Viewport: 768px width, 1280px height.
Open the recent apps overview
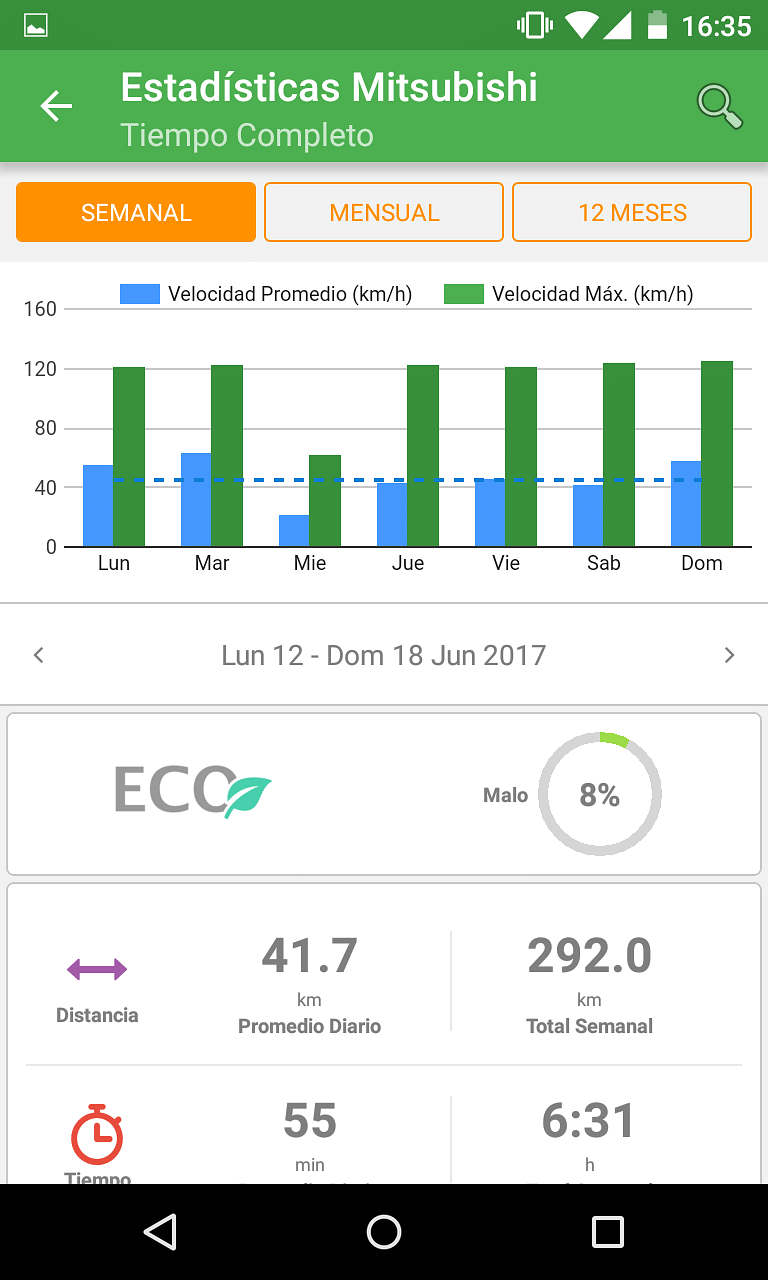[607, 1232]
